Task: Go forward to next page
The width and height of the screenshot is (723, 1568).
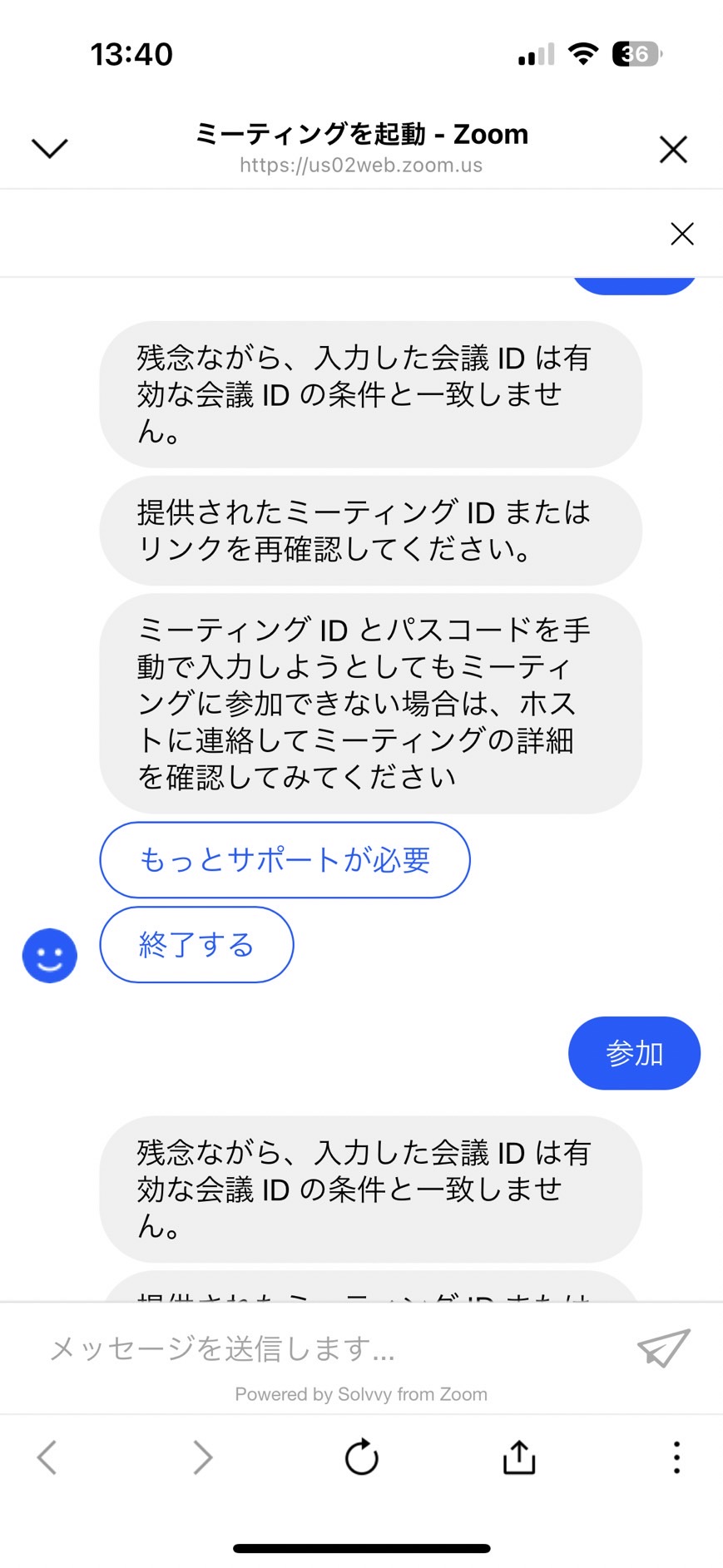Action: tap(202, 1457)
